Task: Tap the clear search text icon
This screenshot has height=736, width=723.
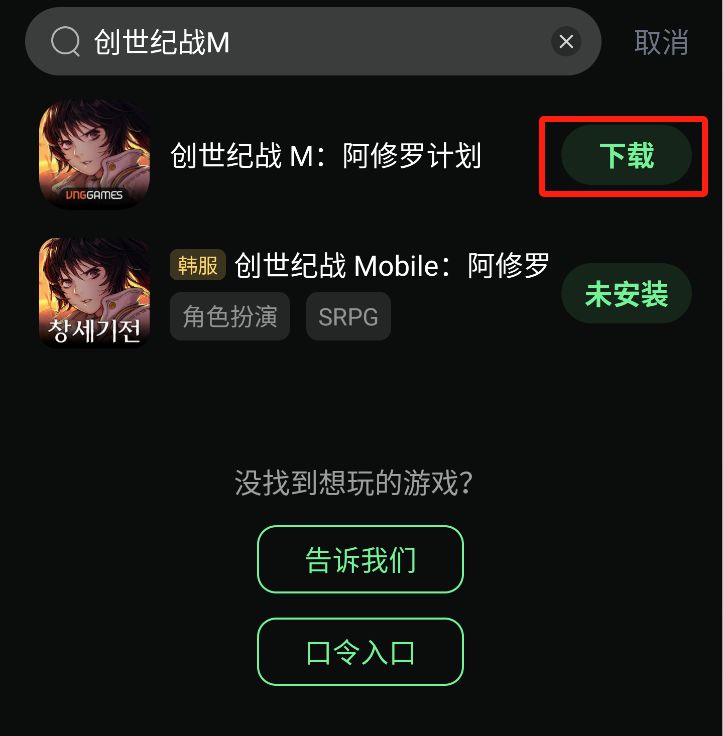Action: coord(566,41)
